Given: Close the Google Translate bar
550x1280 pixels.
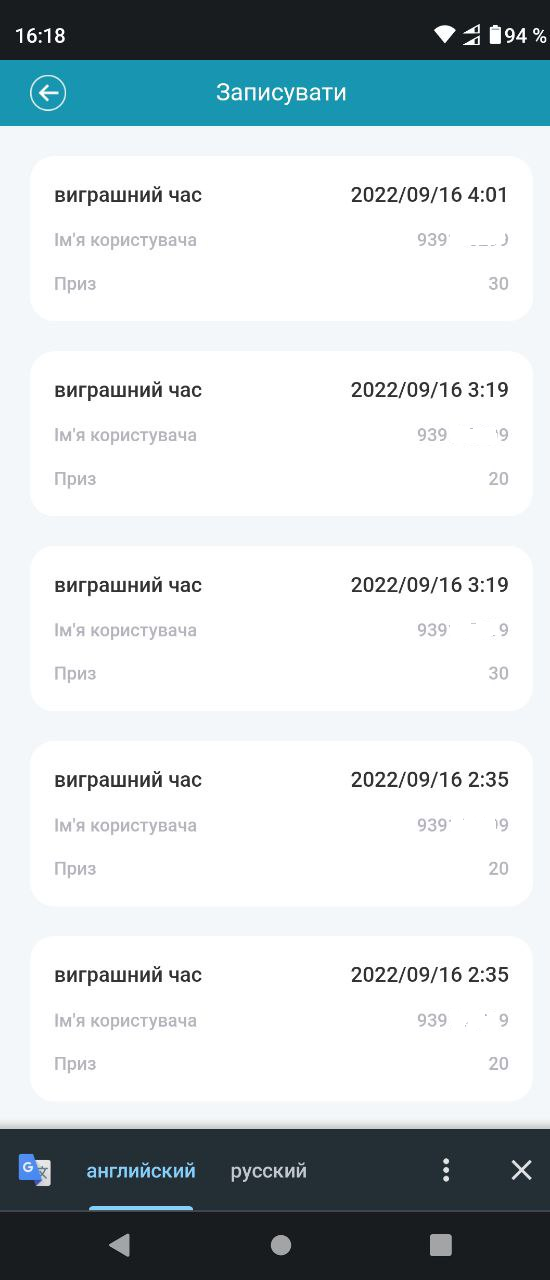Looking at the screenshot, I should point(521,1170).
